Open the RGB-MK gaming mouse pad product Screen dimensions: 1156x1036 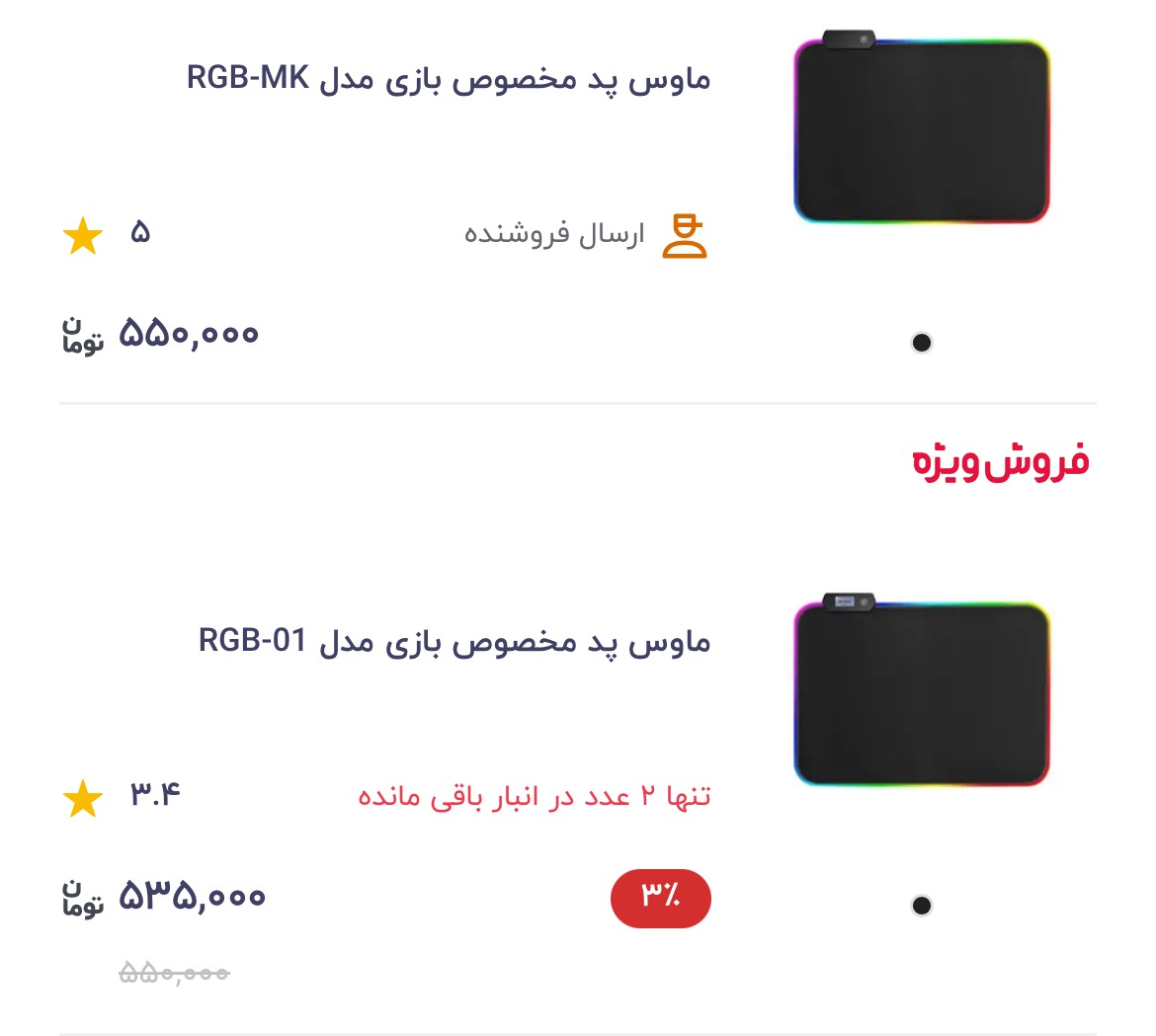pyautogui.click(x=450, y=79)
